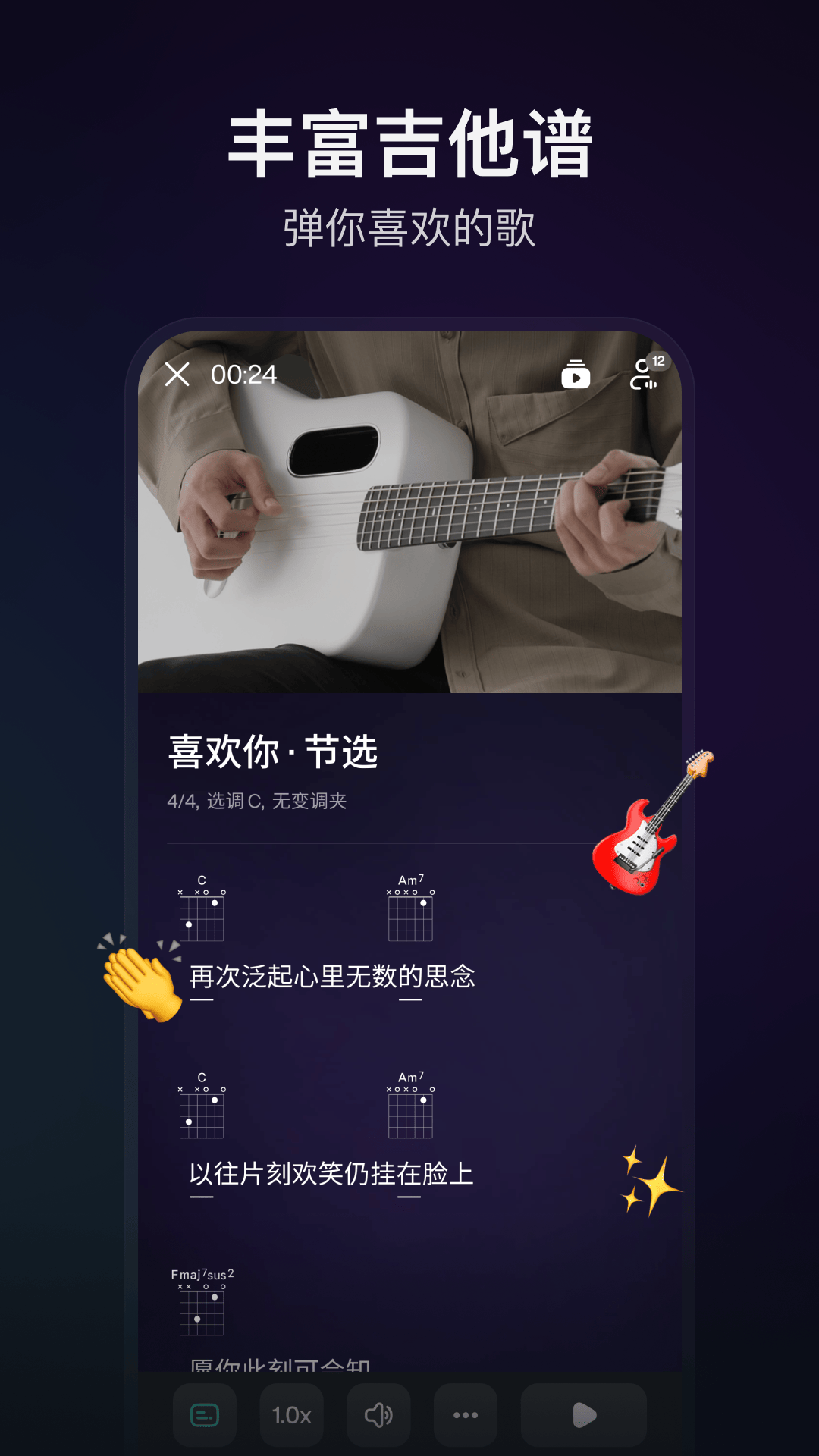Tap the 1.0x playback speed control

291,1414
